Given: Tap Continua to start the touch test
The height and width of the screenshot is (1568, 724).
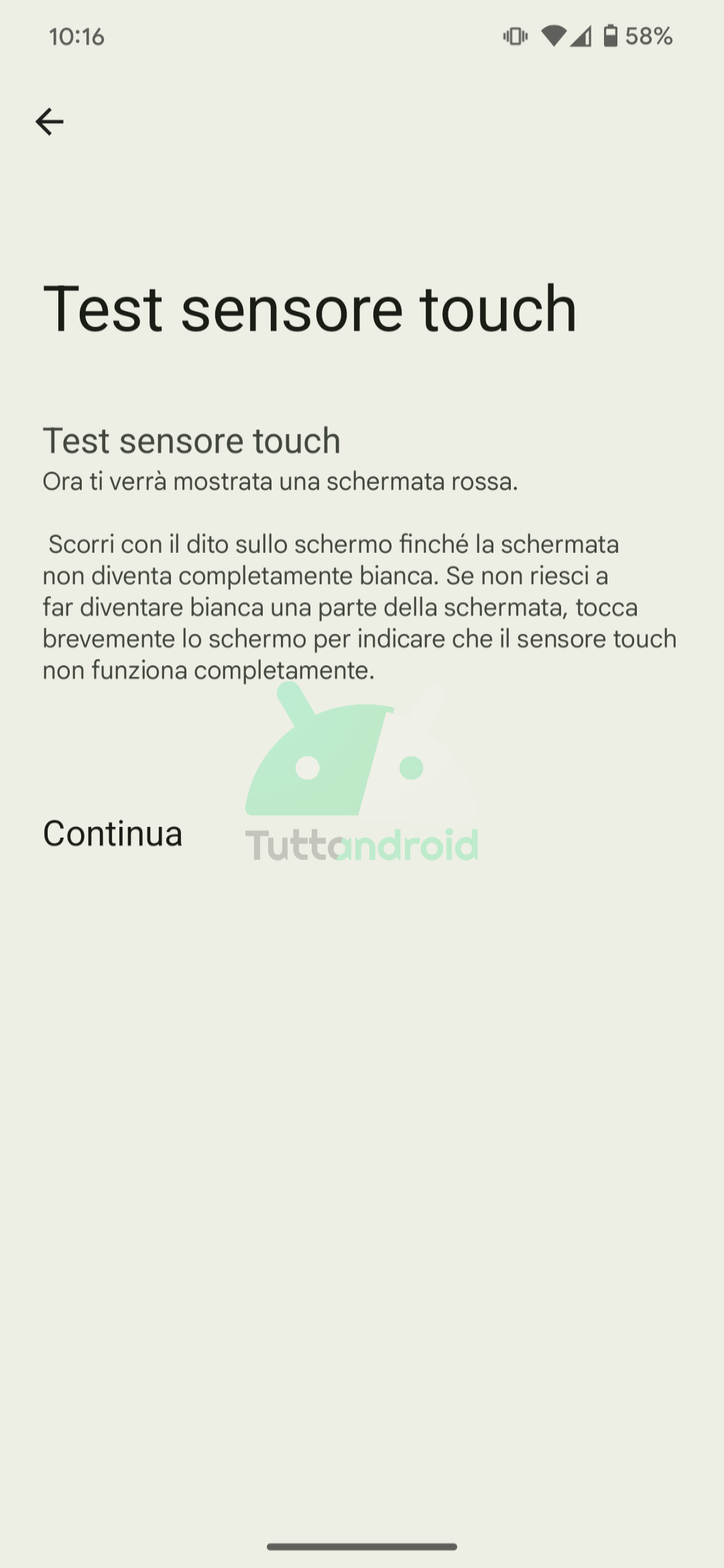Looking at the screenshot, I should 113,834.
